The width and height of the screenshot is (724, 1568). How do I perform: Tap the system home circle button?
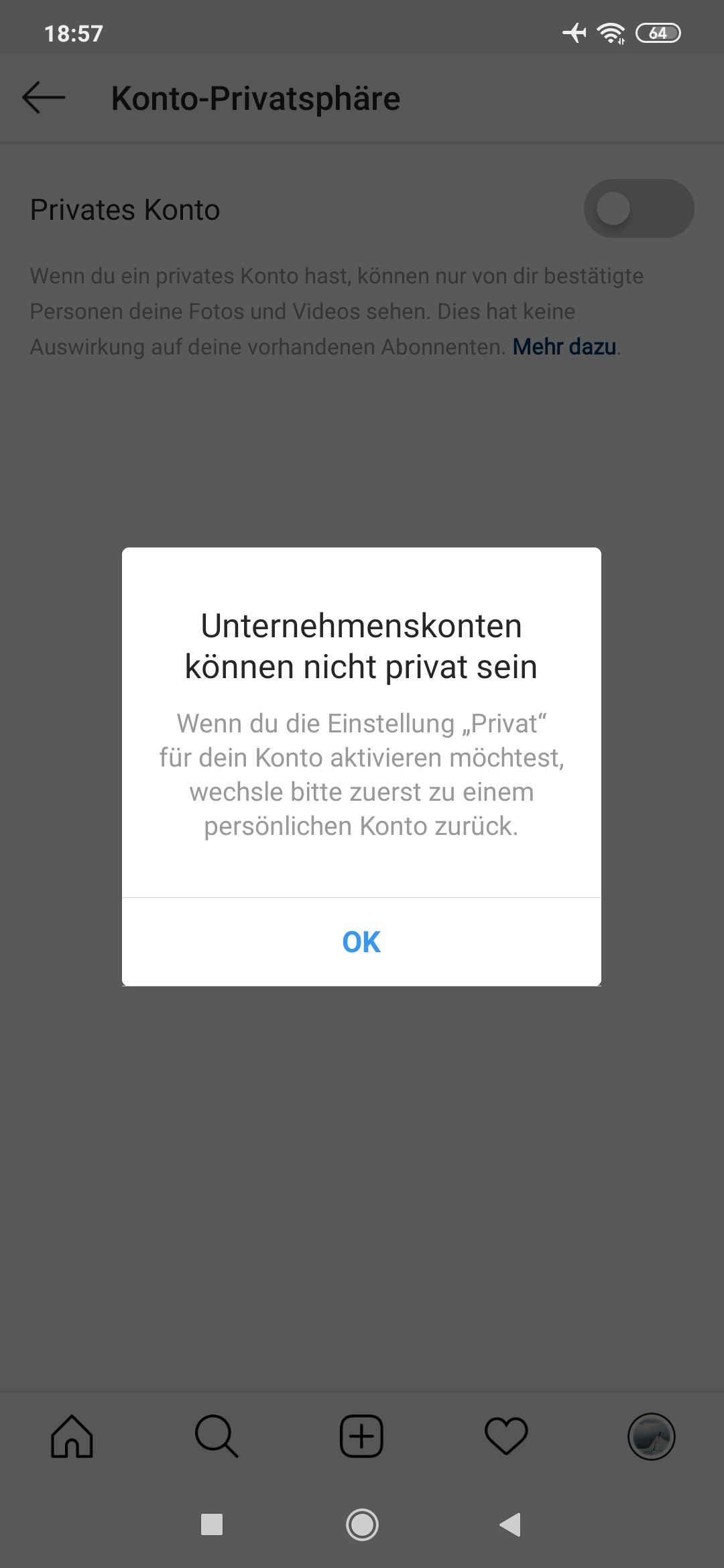coord(362,1525)
